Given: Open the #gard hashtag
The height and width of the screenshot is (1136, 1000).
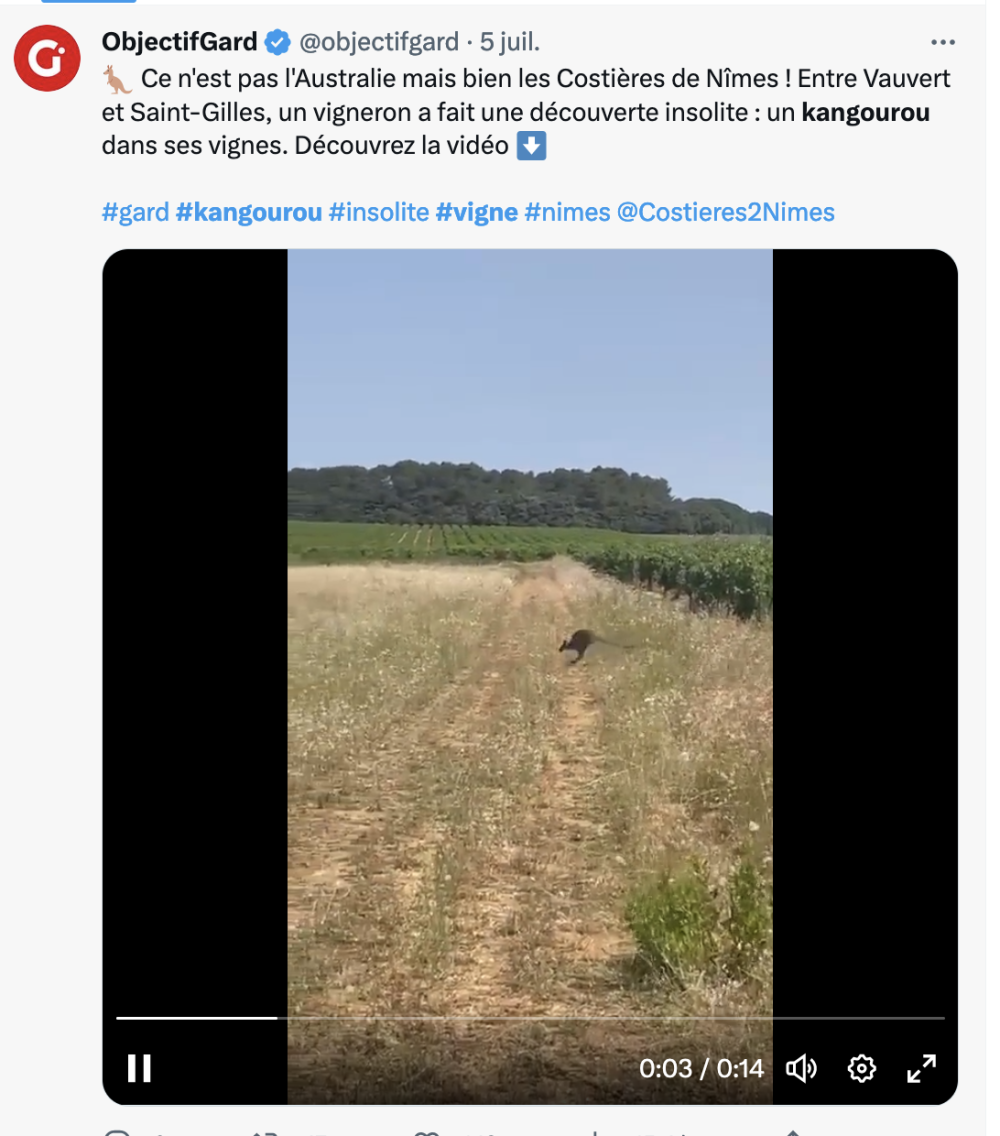Looking at the screenshot, I should point(135,212).
